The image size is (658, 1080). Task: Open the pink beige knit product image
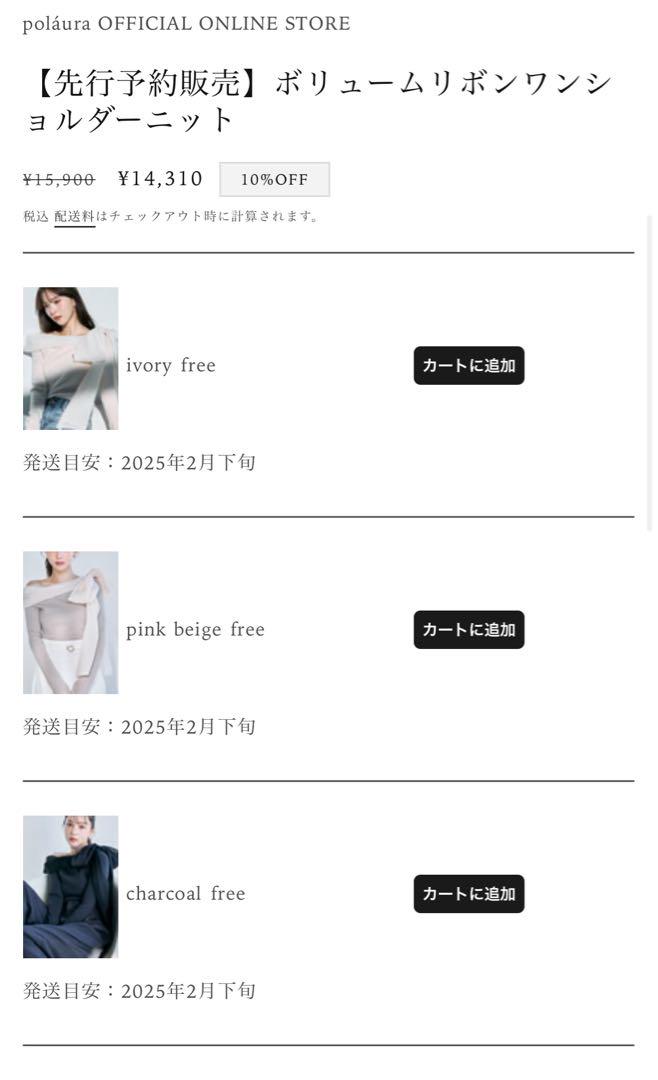click(70, 623)
